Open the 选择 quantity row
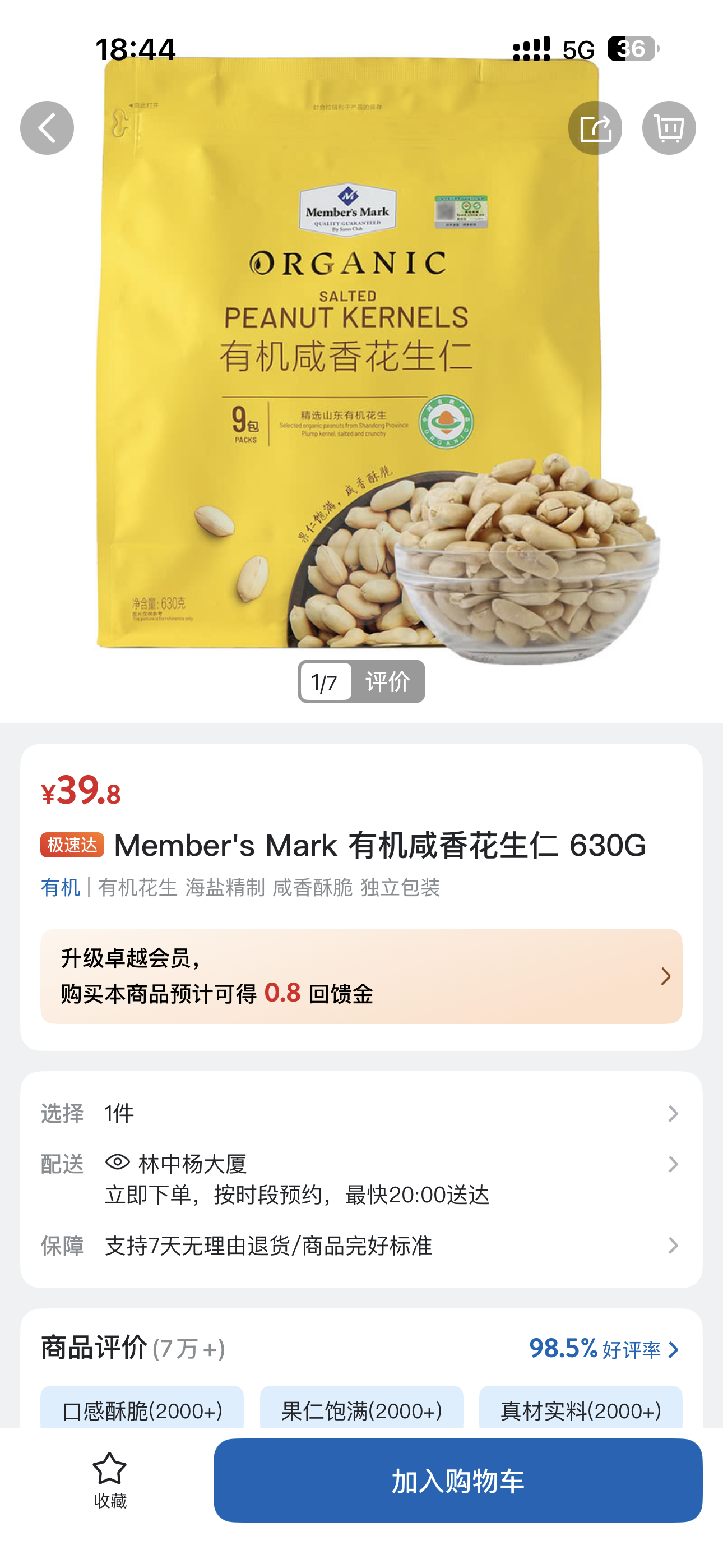The image size is (723, 1568). point(361,1113)
